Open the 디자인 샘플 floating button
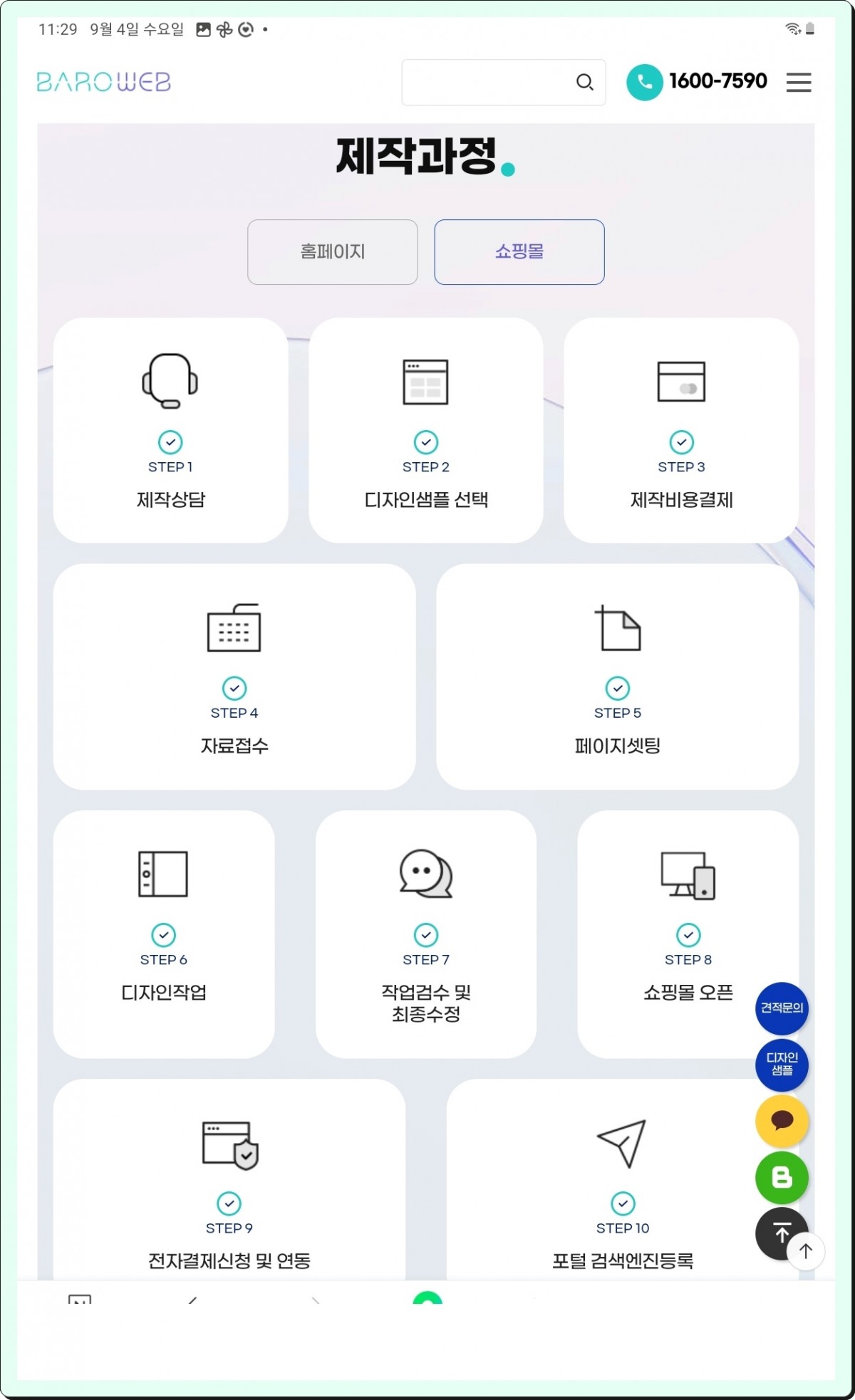 click(x=781, y=1064)
